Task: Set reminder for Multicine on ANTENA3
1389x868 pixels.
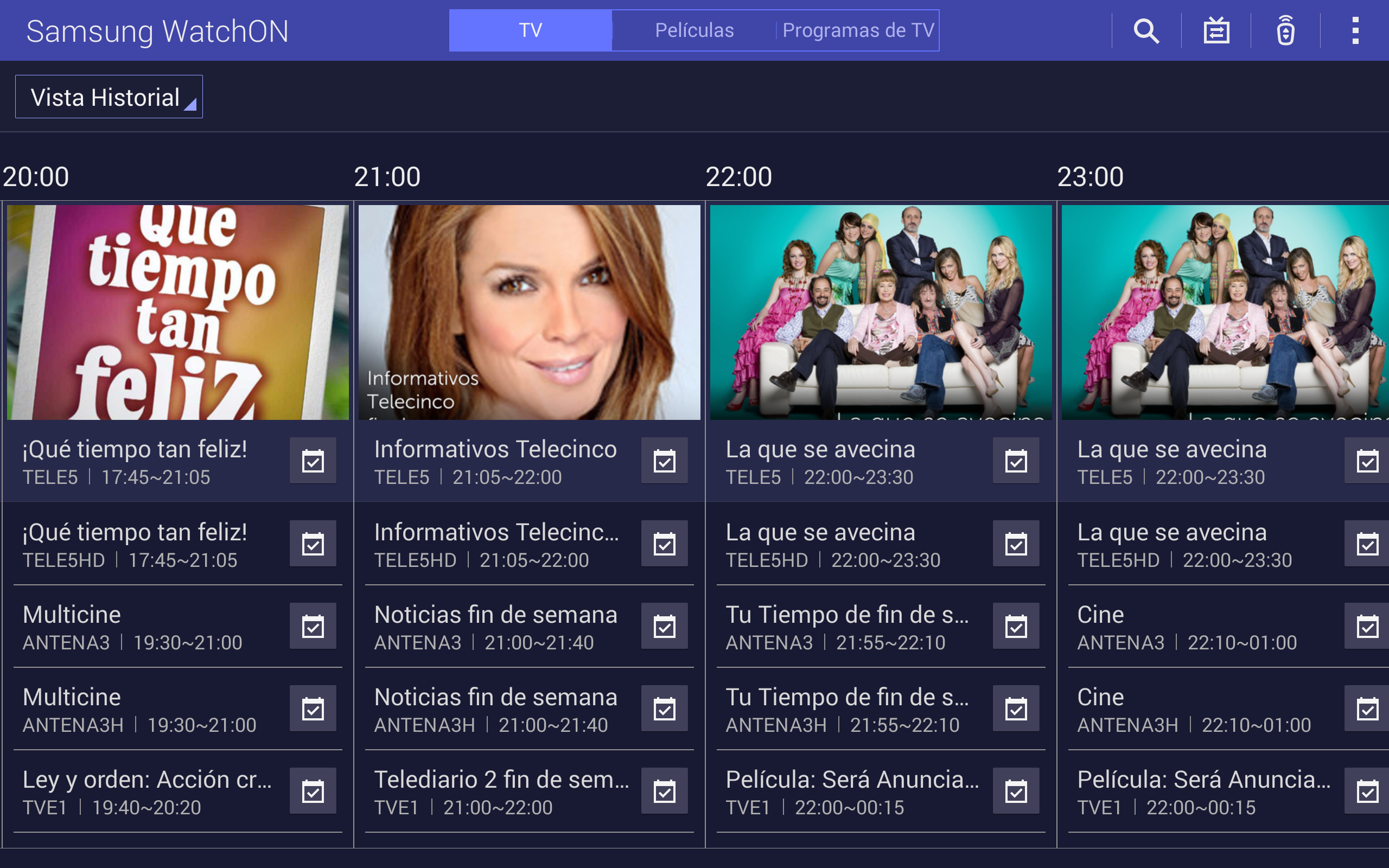Action: (313, 626)
